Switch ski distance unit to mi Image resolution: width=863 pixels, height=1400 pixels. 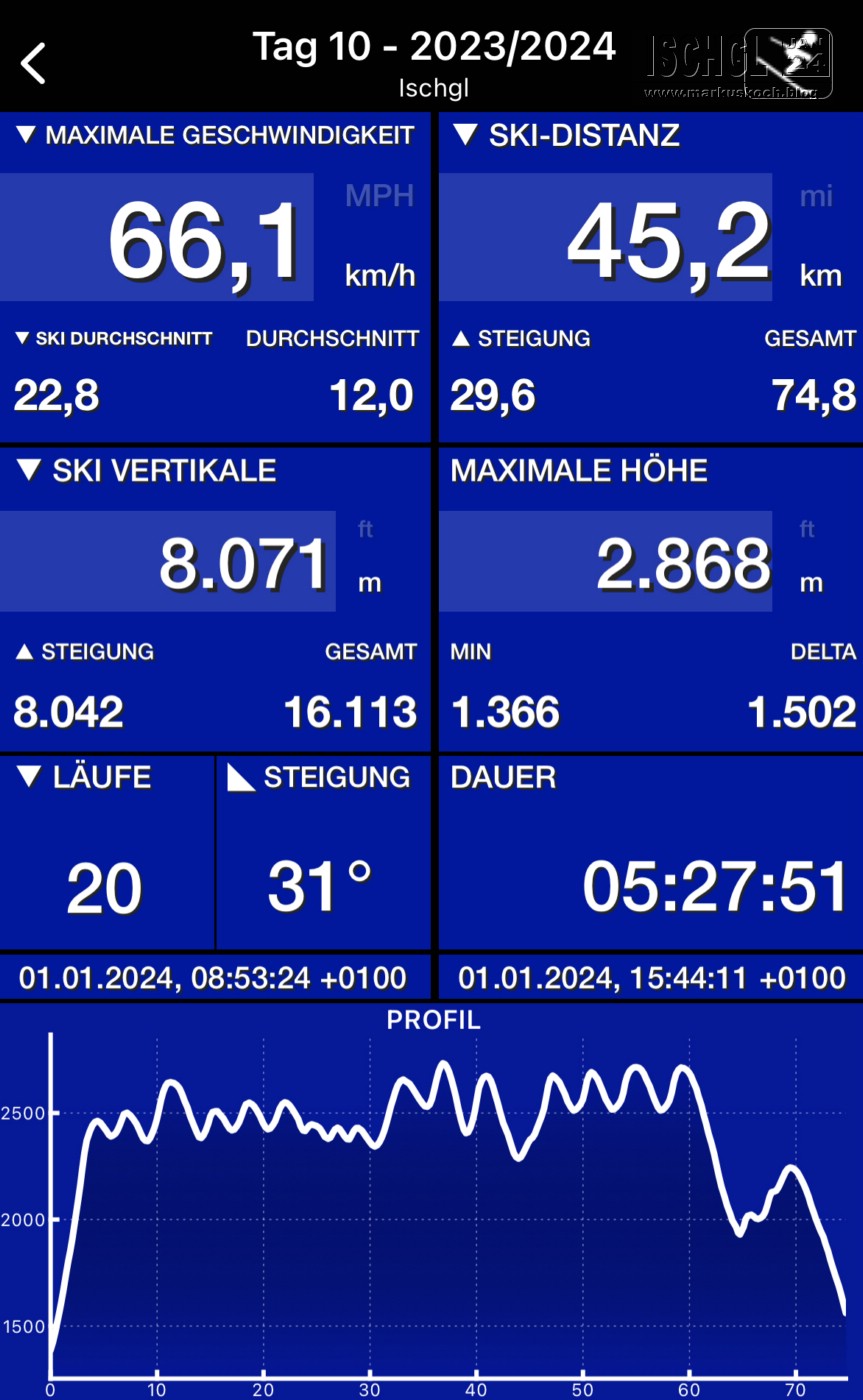click(816, 196)
